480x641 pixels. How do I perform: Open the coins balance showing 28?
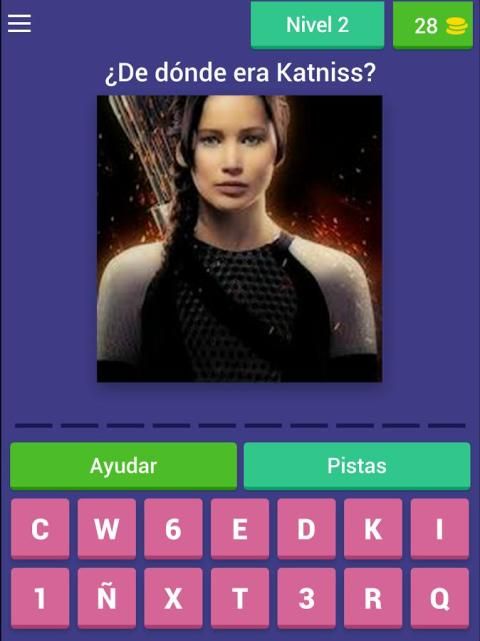click(x=435, y=25)
